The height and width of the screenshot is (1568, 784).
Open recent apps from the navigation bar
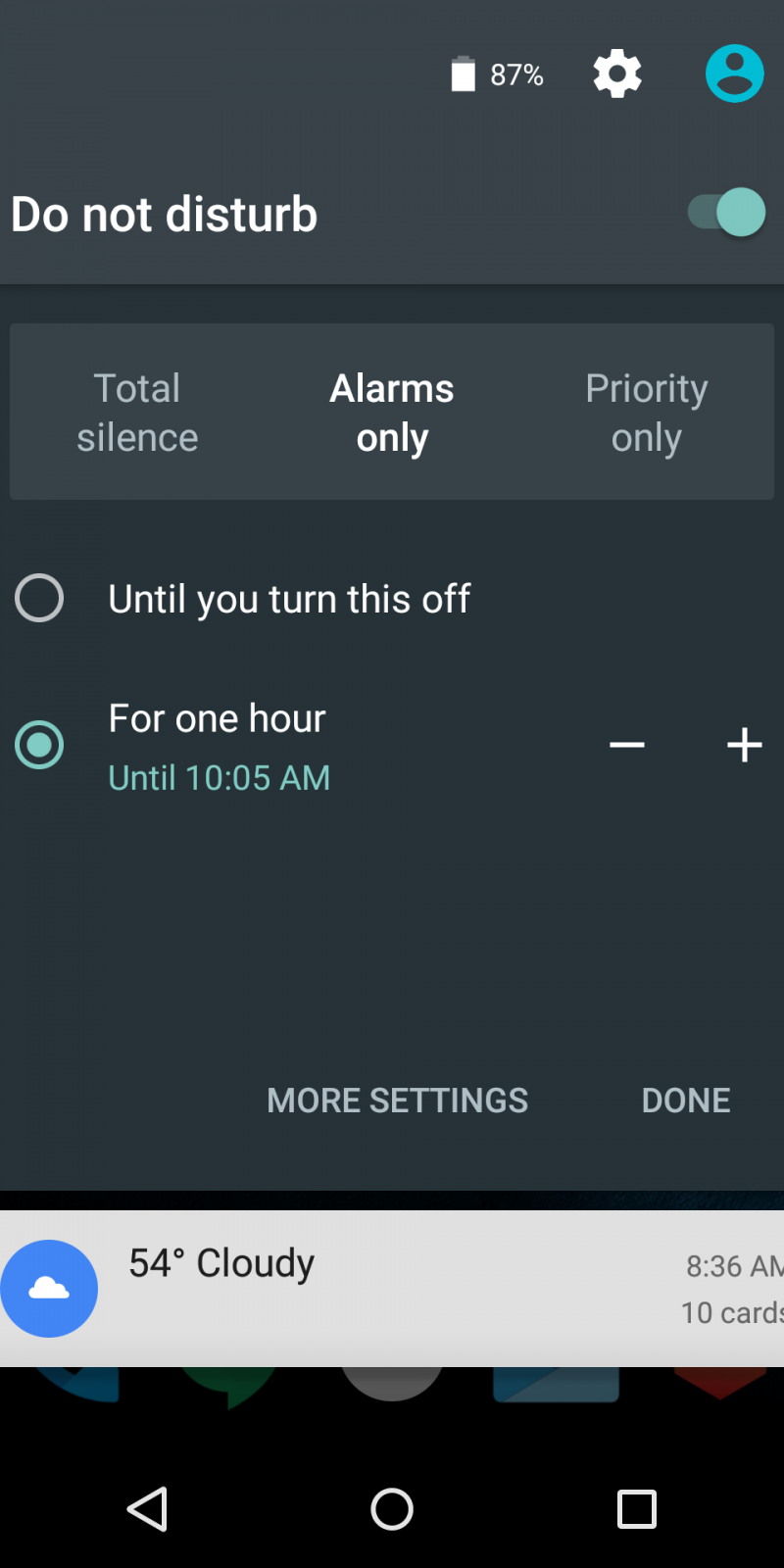click(636, 1509)
